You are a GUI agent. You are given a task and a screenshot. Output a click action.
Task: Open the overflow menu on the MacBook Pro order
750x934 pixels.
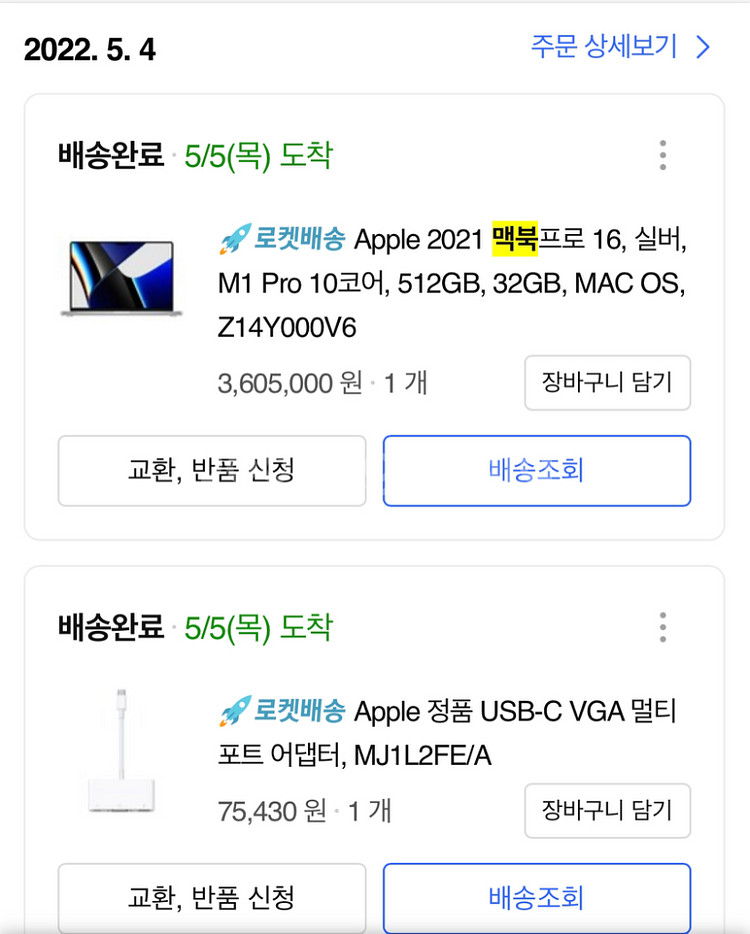pos(662,156)
